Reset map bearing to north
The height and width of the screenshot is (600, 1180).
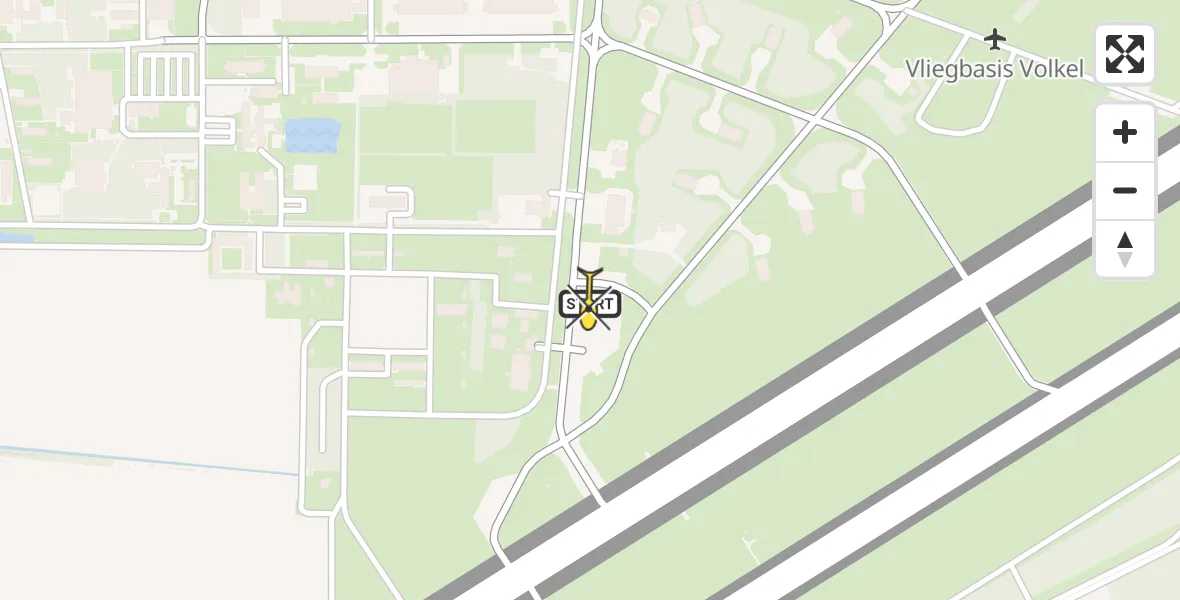click(1125, 249)
